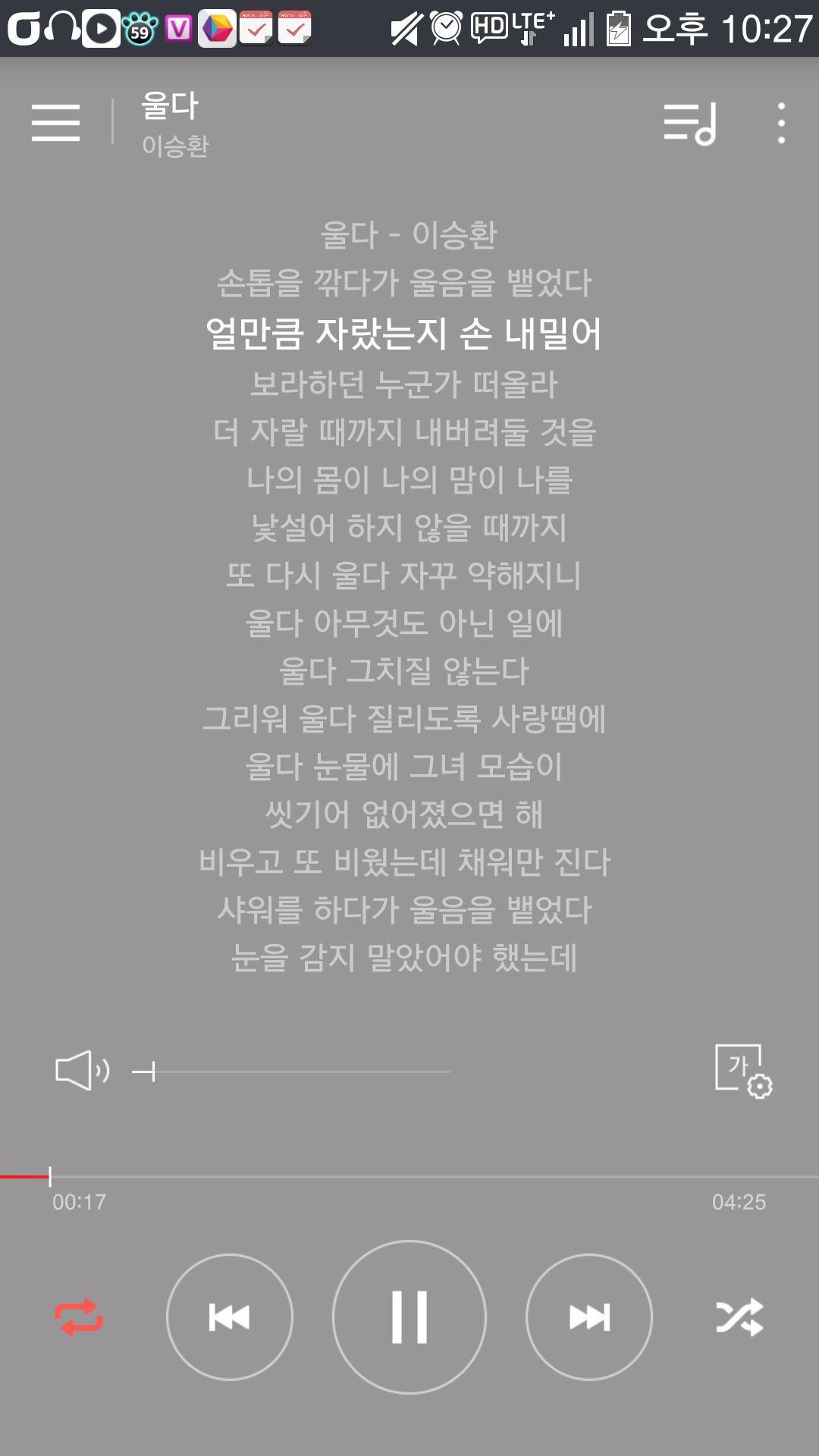Open the current playlist queue
The image size is (819, 1456).
point(689,124)
